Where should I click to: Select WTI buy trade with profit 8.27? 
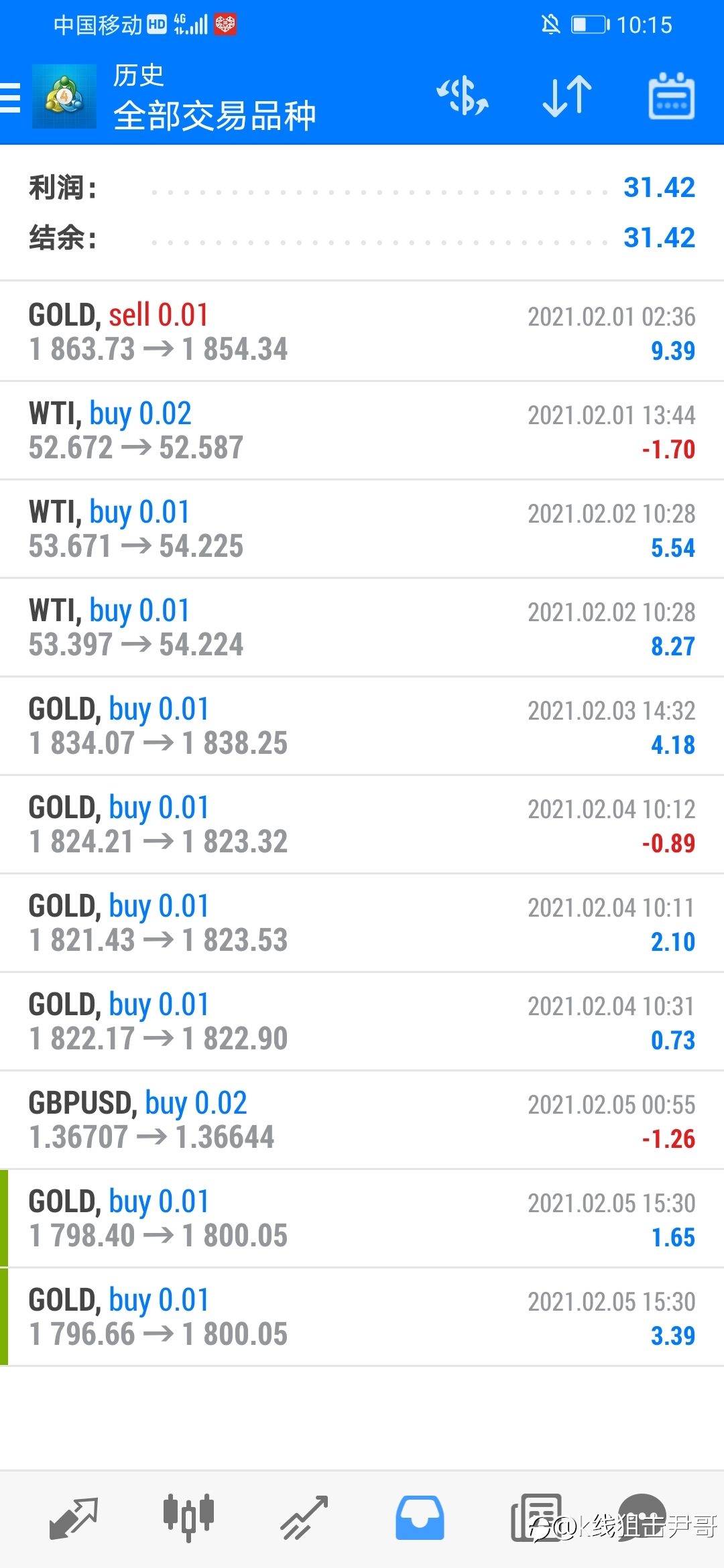(x=362, y=628)
